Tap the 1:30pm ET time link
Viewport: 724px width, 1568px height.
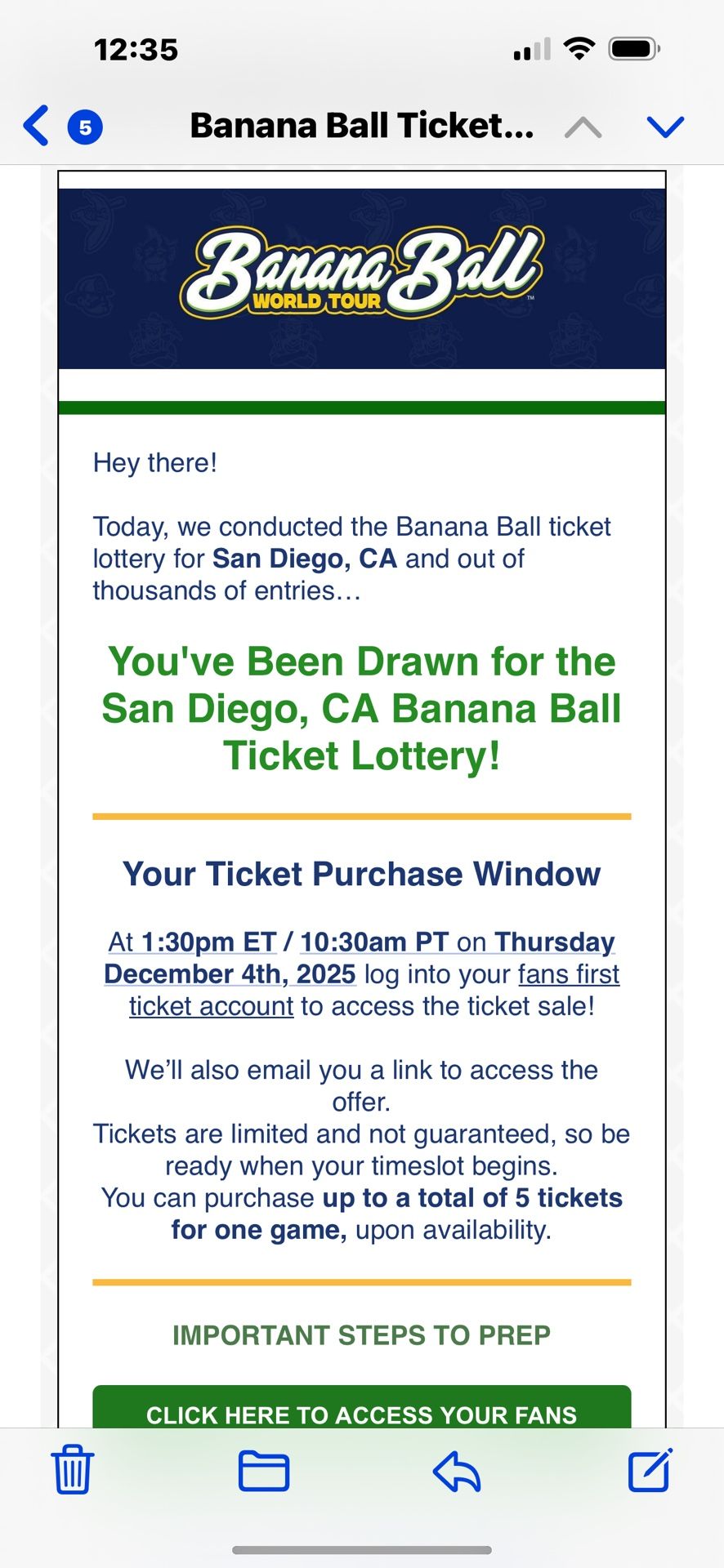pyautogui.click(x=208, y=942)
